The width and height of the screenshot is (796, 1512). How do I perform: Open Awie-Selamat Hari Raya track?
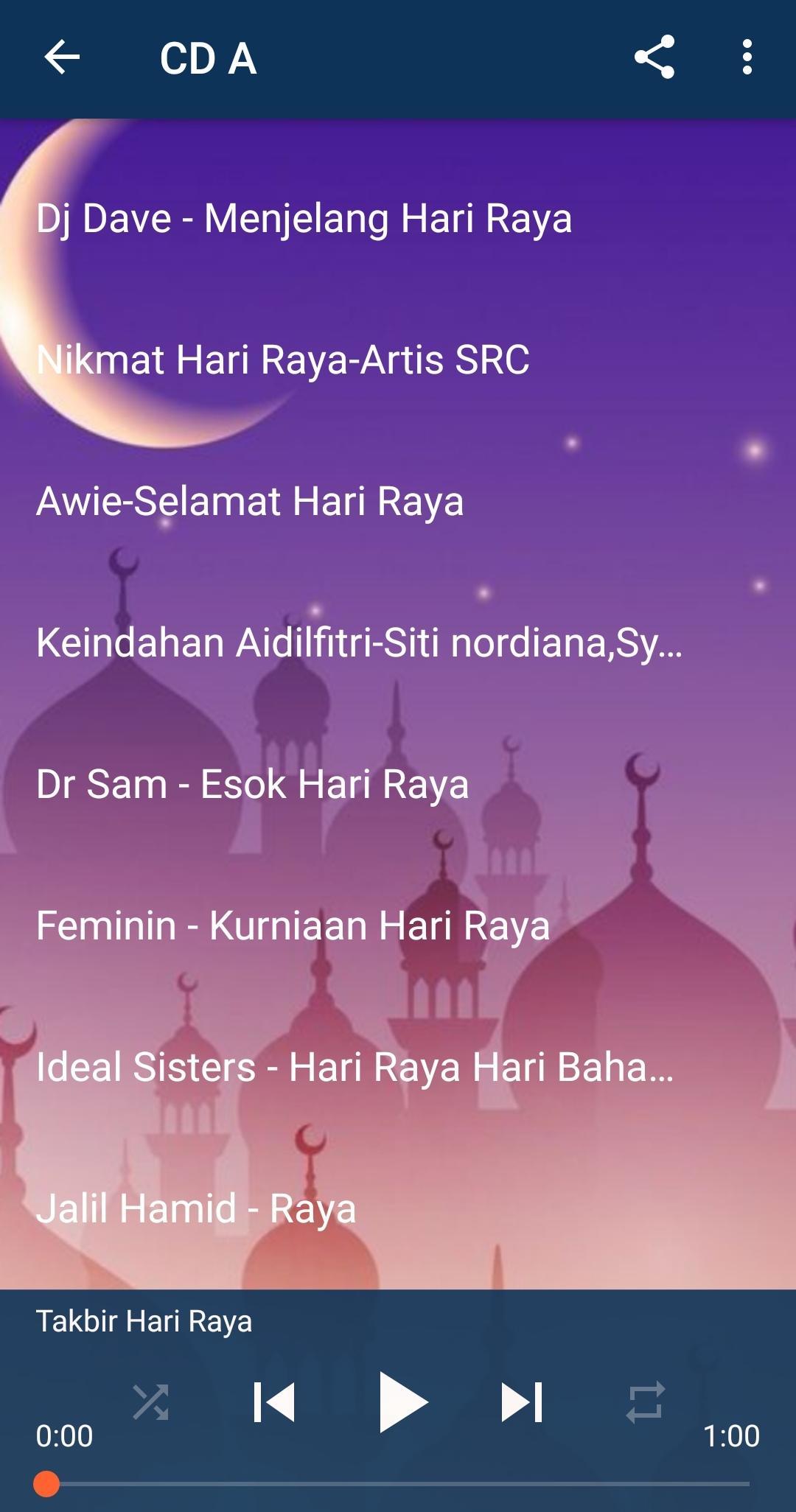coord(250,502)
